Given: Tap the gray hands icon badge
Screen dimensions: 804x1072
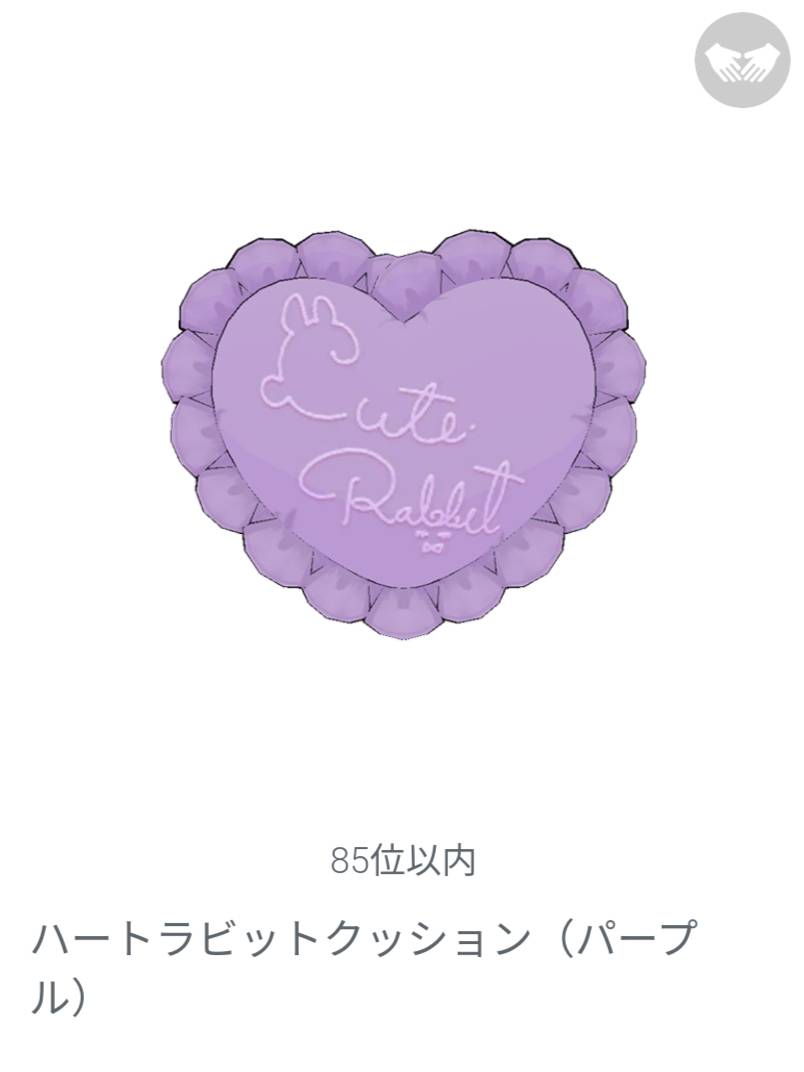Looking at the screenshot, I should [x=743, y=58].
